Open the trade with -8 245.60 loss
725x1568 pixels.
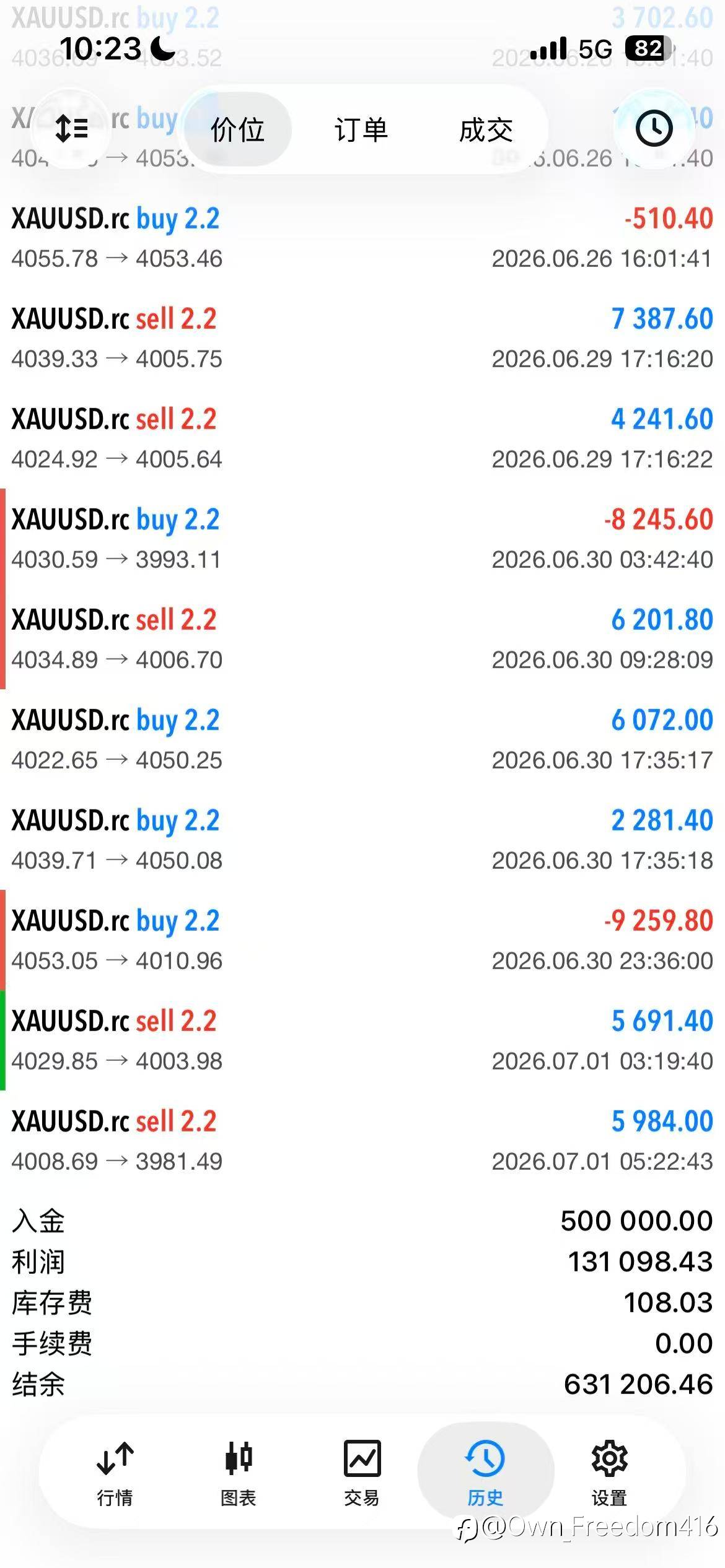(x=362, y=539)
